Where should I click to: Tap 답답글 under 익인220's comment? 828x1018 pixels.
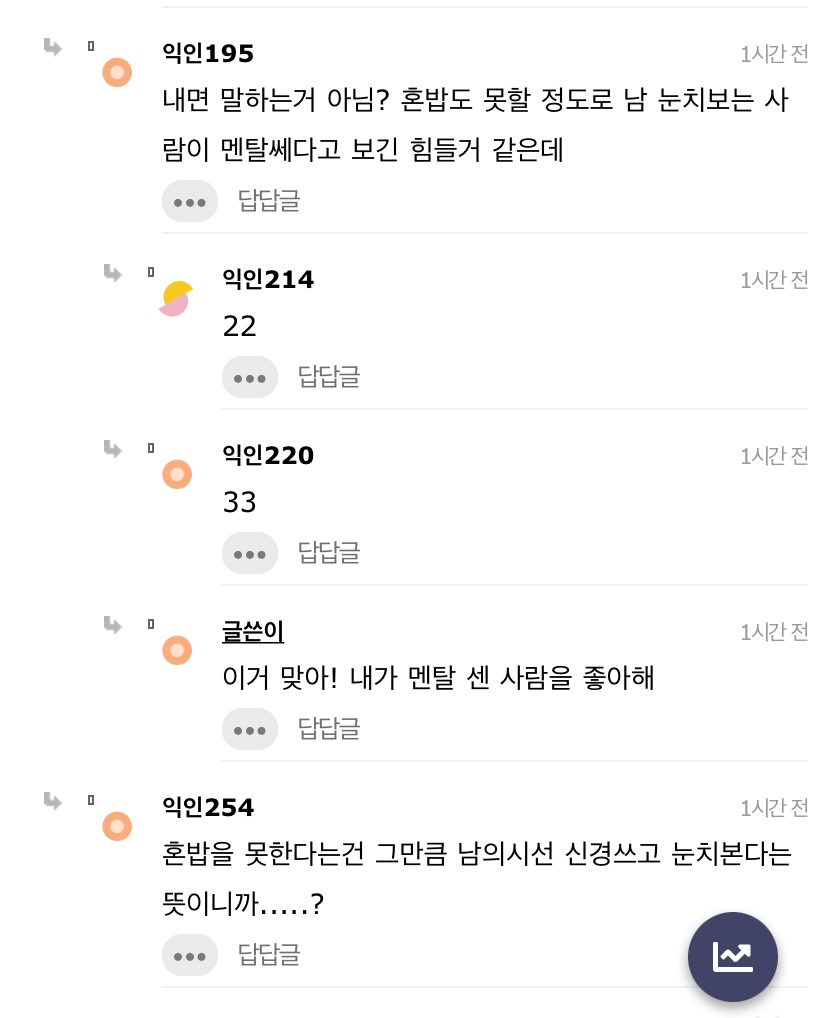(328, 552)
